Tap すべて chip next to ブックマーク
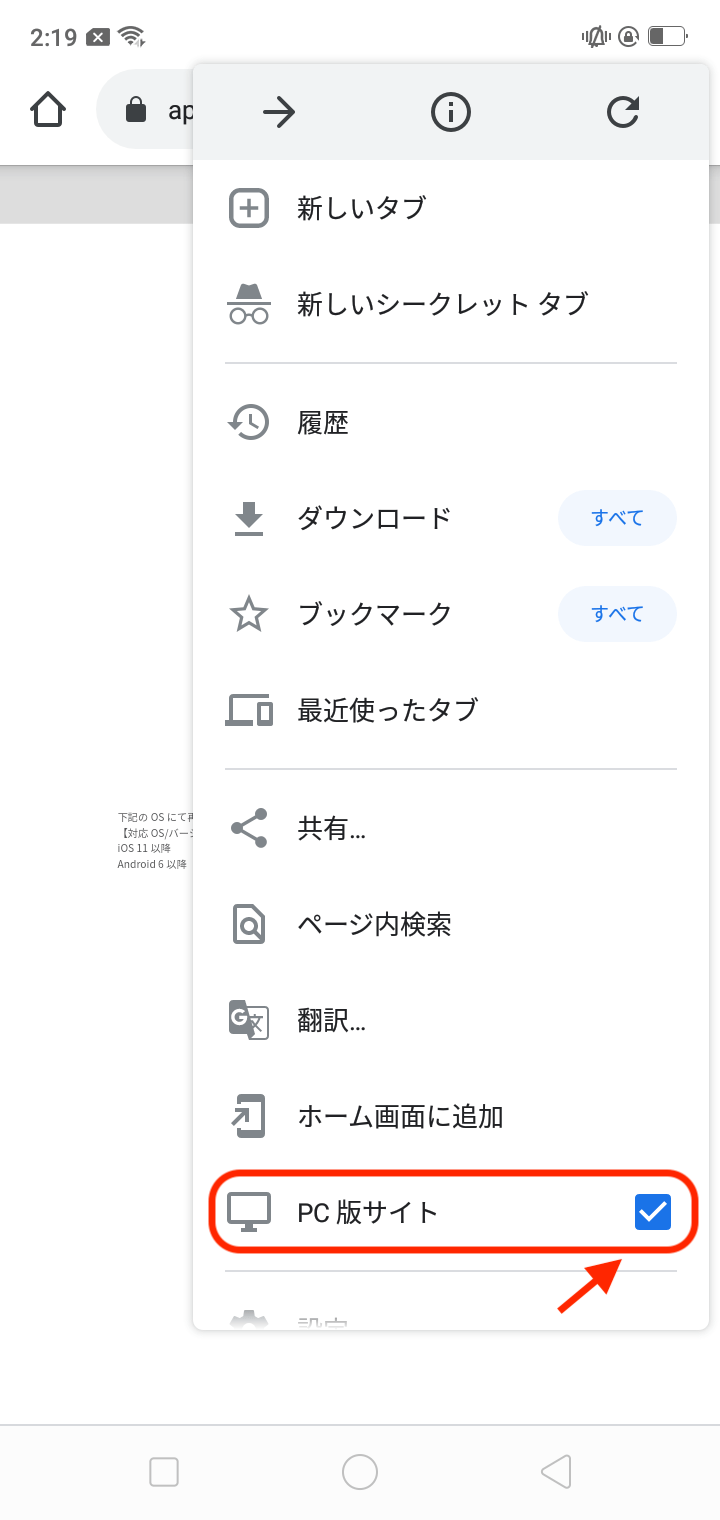 pos(617,614)
